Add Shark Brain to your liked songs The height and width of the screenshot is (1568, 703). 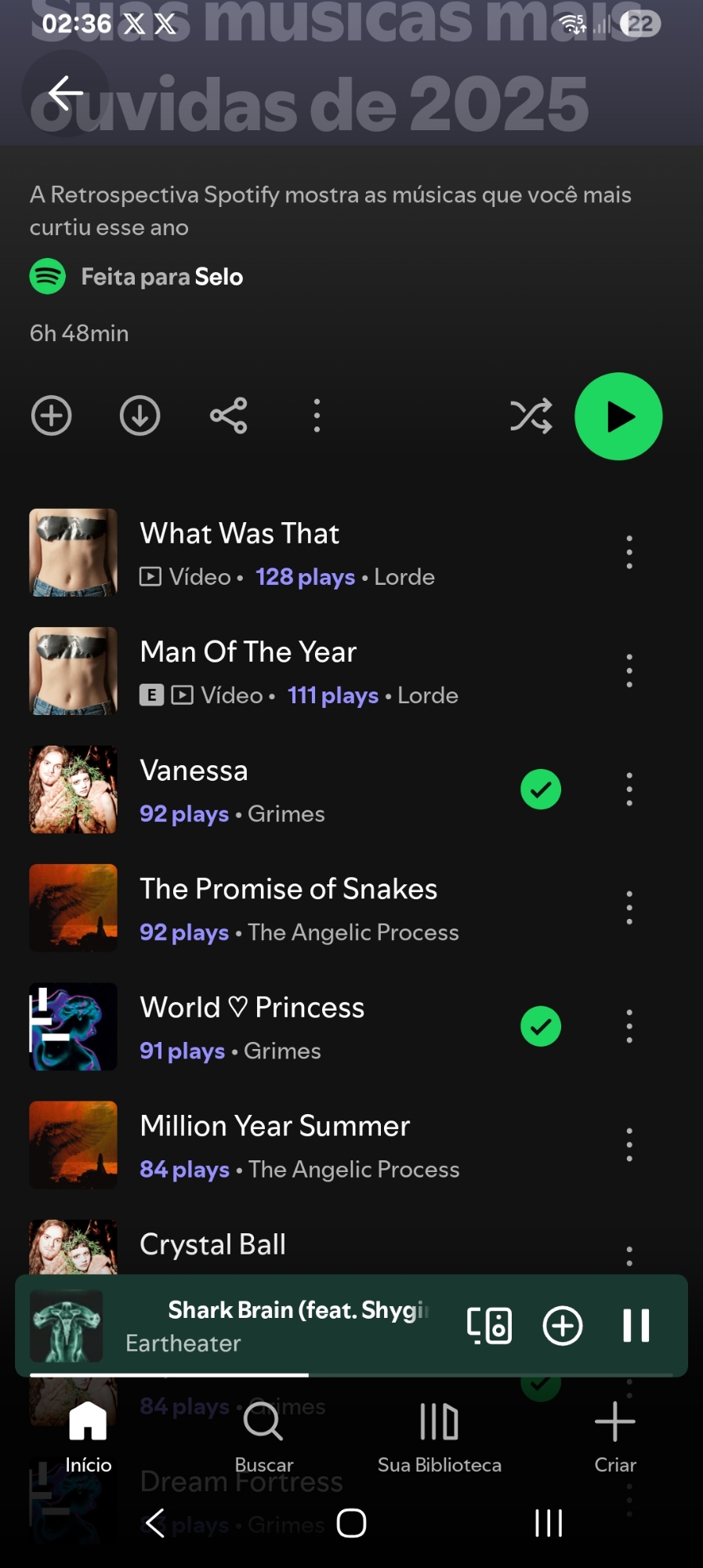click(563, 1326)
